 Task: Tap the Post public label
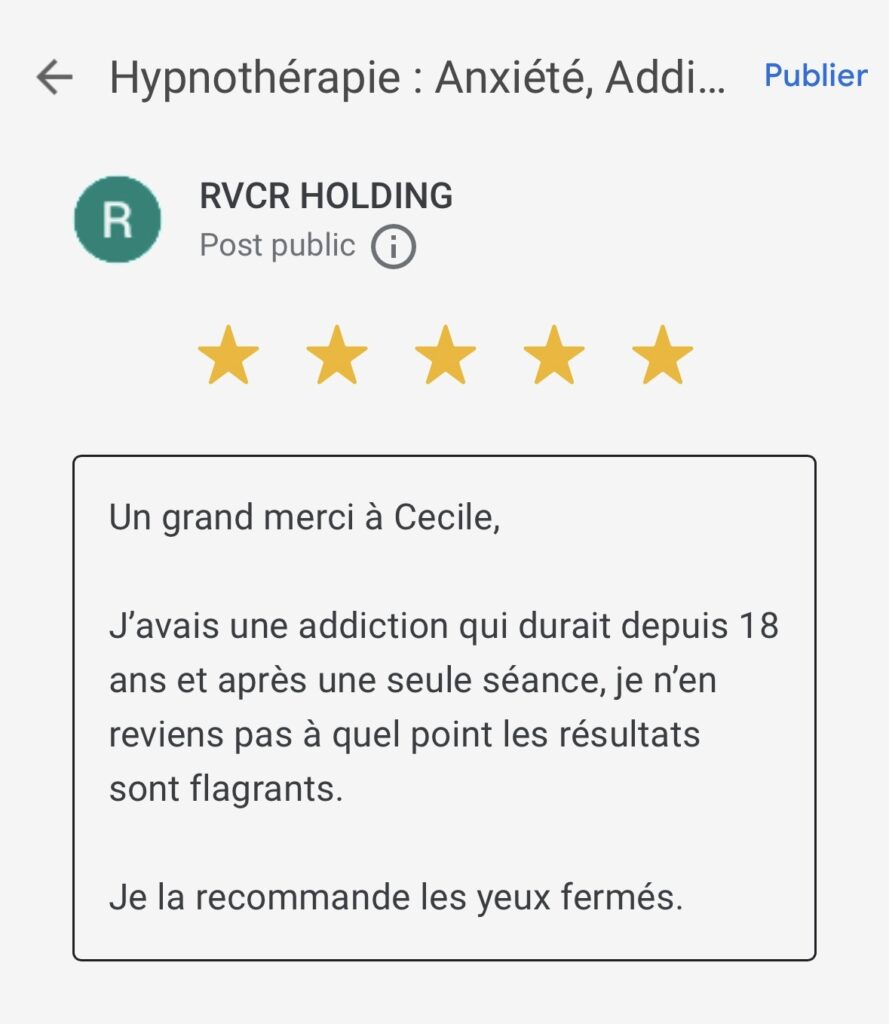tap(278, 244)
